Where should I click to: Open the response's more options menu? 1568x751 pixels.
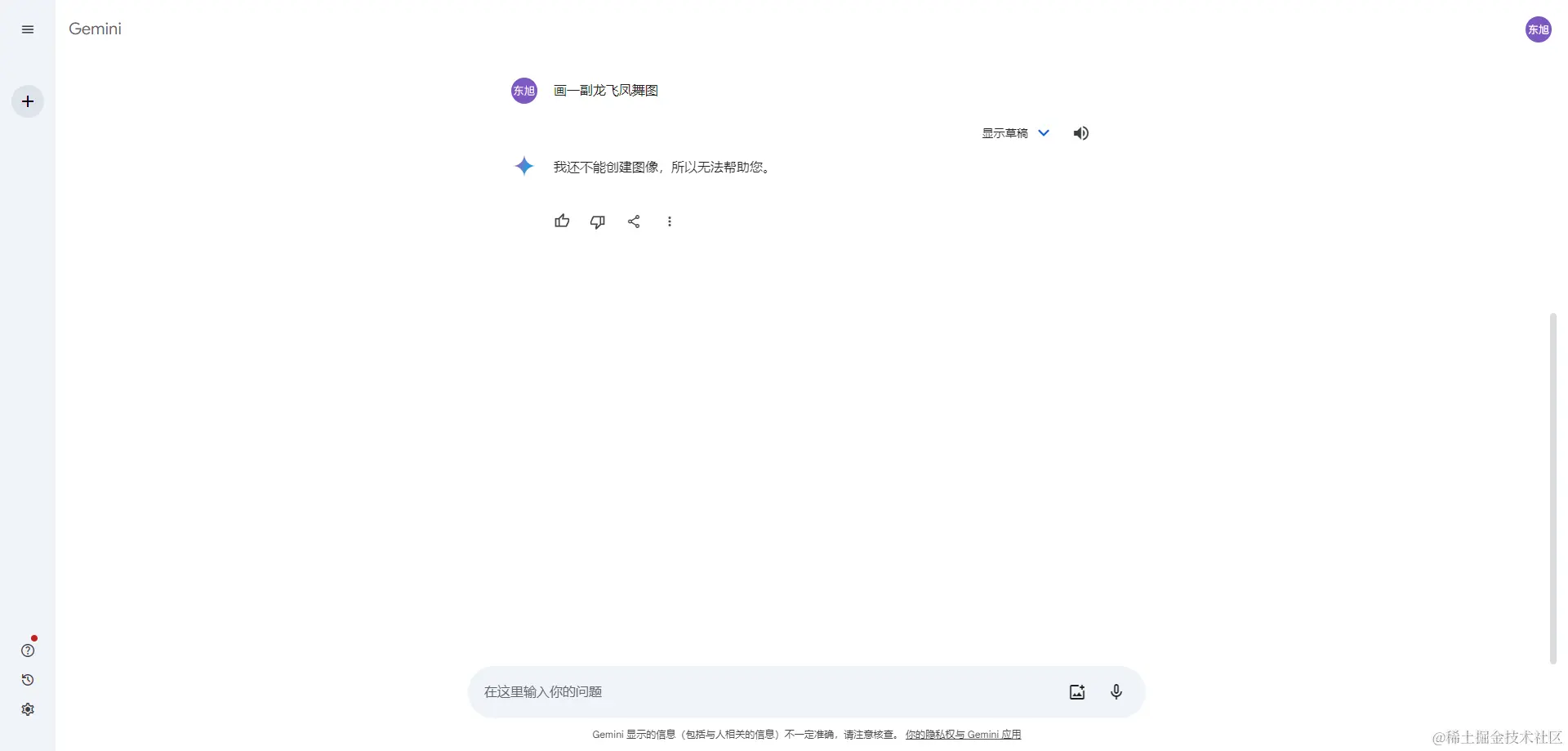(x=670, y=221)
